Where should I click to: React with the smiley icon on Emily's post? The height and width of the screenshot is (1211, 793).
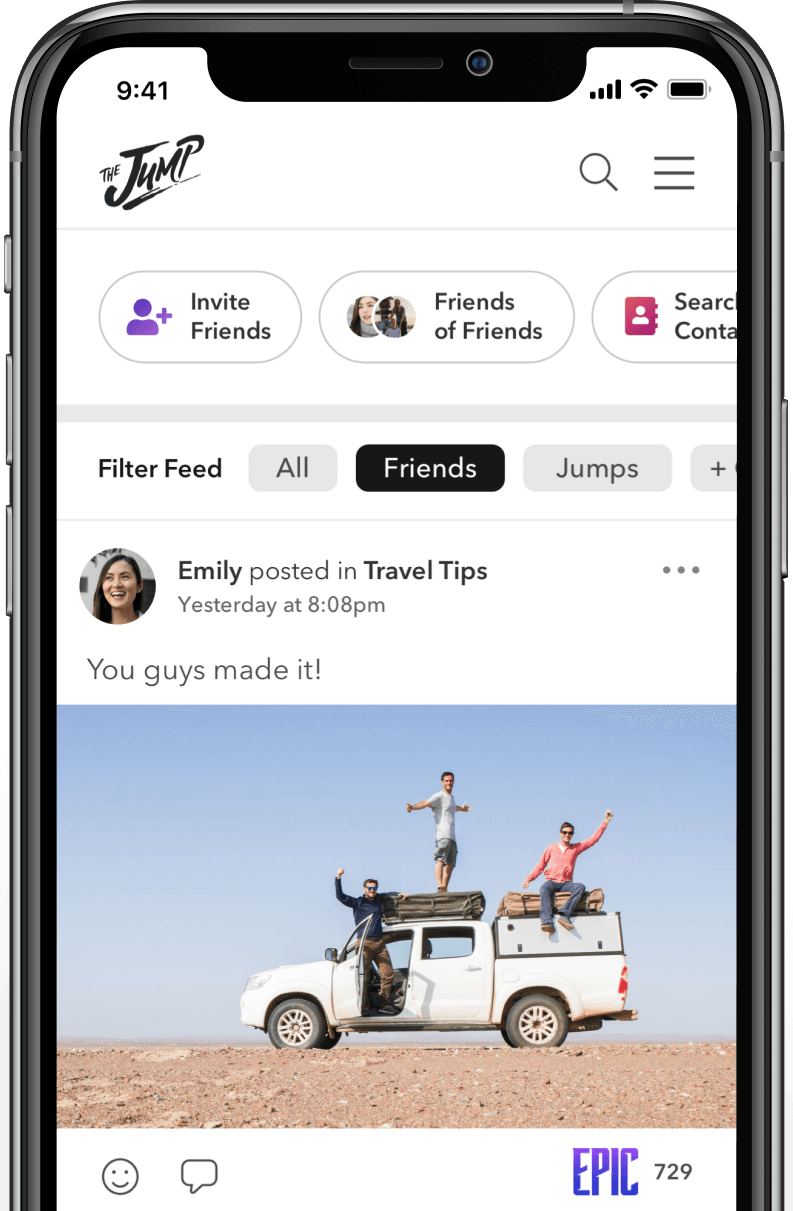tap(120, 1176)
